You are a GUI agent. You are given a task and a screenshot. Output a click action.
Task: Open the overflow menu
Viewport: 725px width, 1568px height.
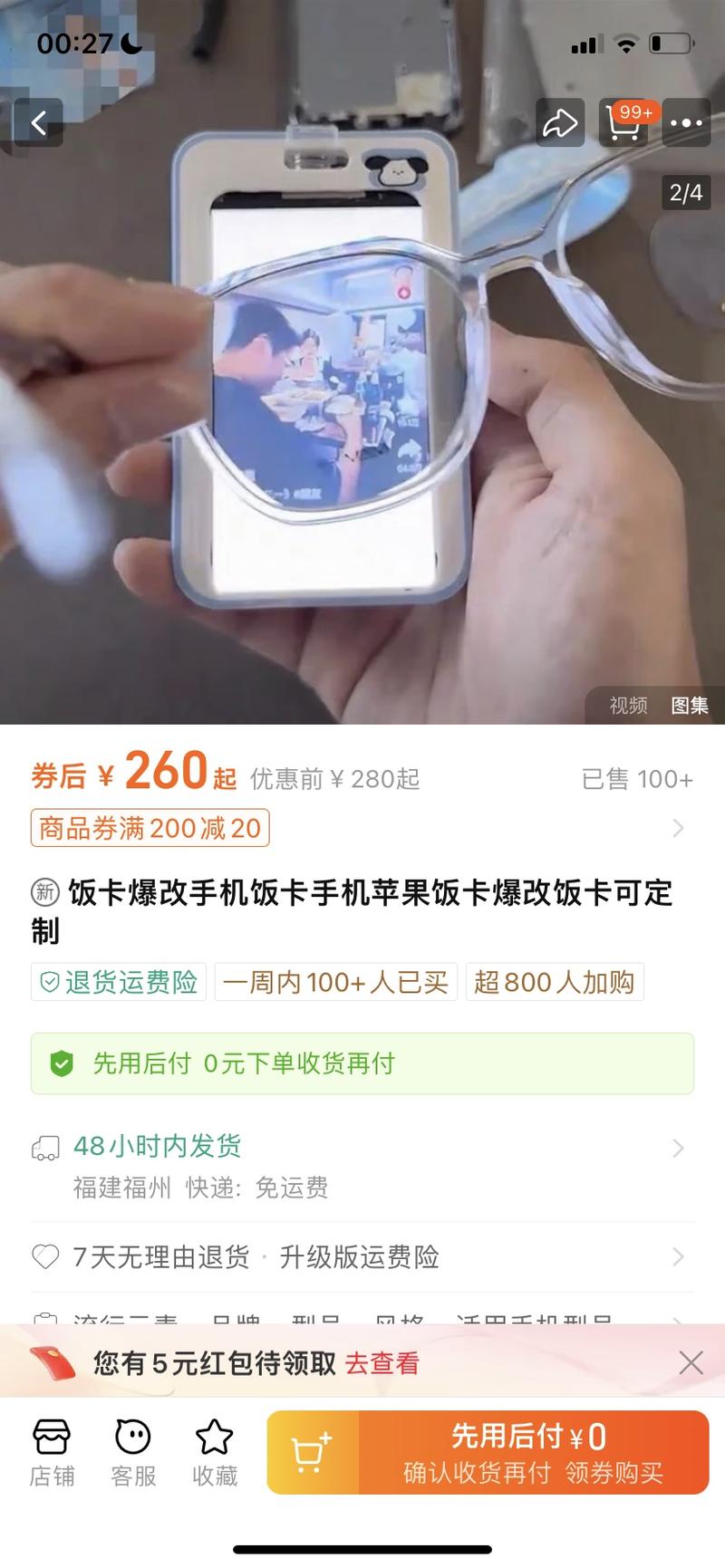pos(686,122)
